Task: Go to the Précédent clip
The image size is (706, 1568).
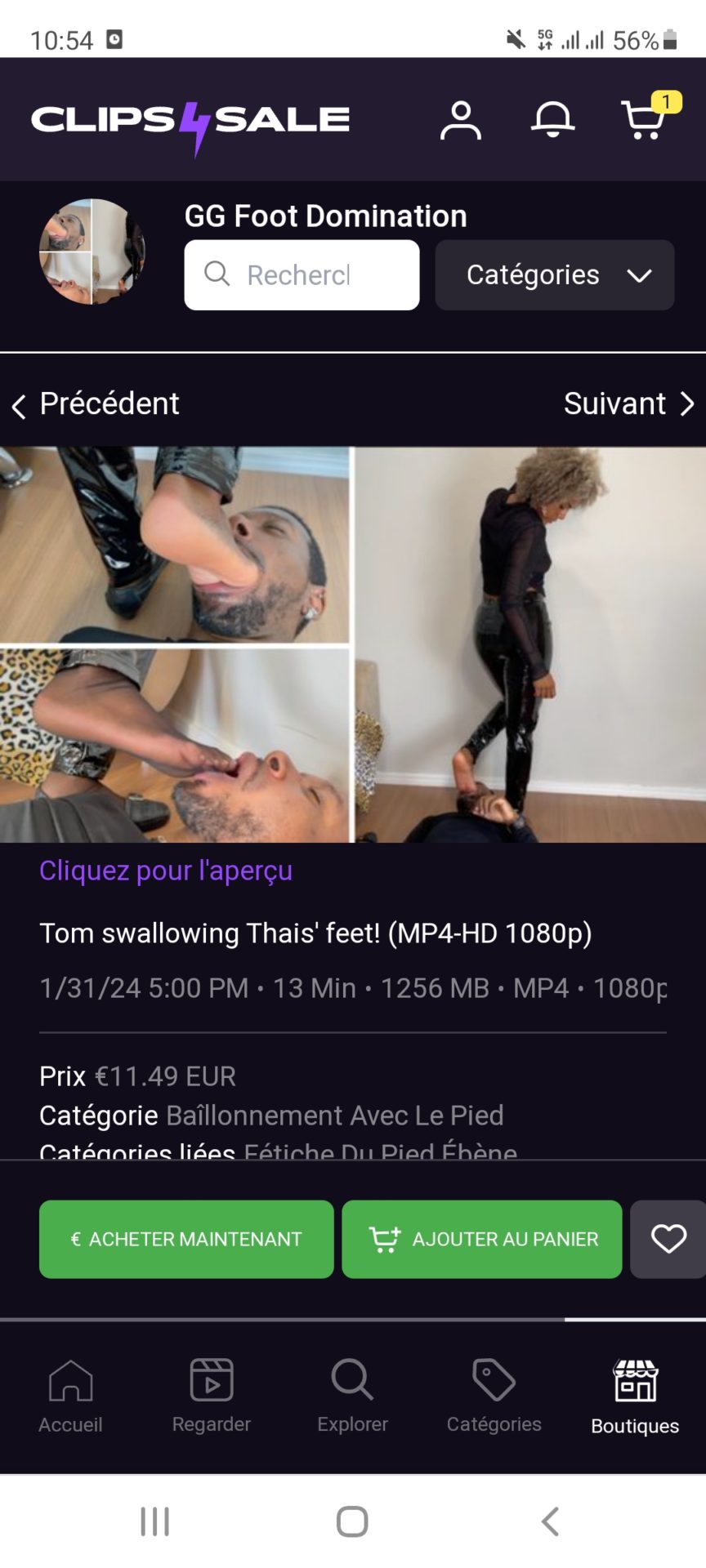Action: 96,404
